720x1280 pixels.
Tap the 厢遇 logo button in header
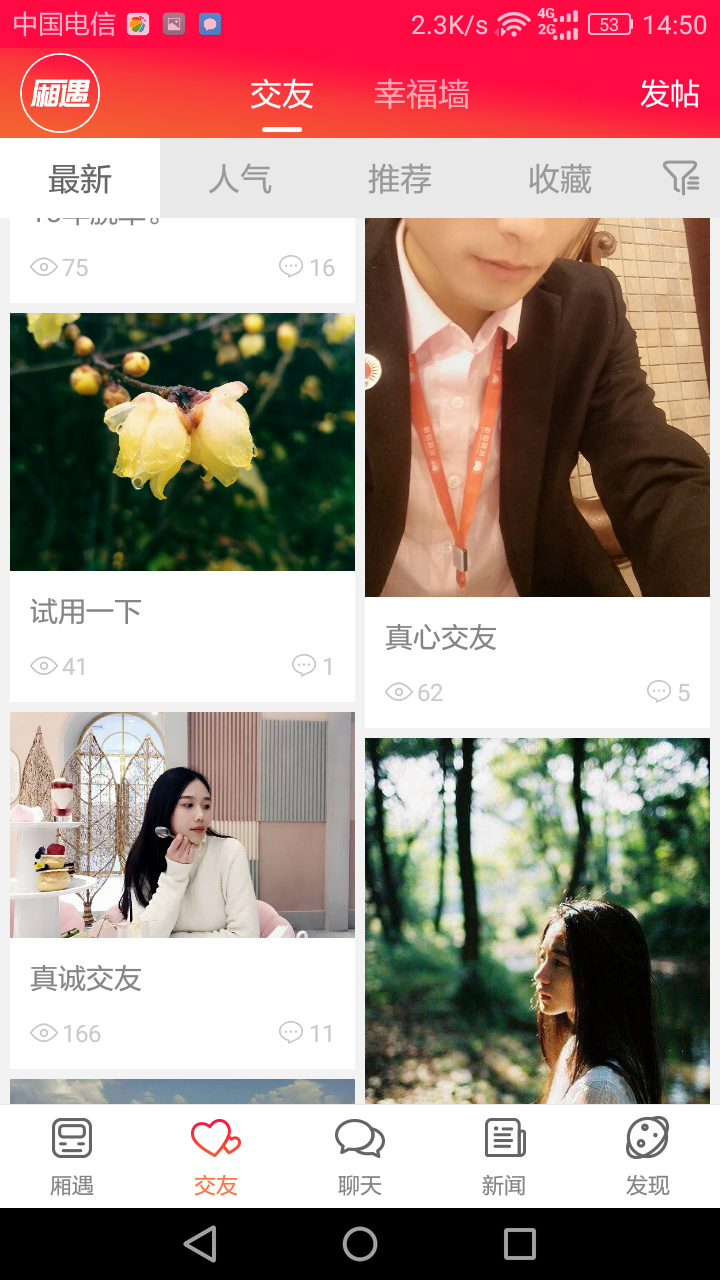60,94
